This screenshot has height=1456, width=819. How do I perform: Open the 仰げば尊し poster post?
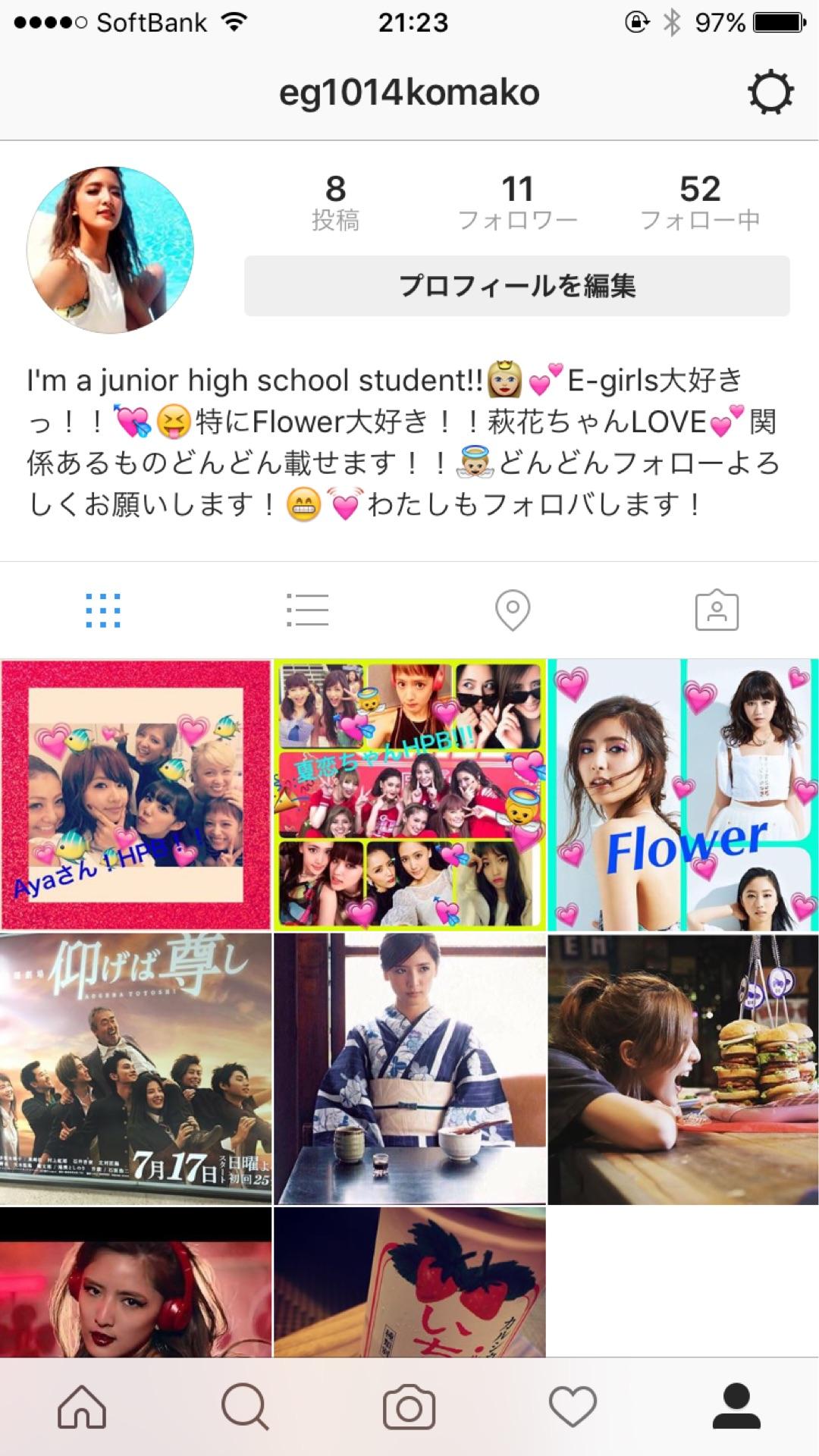[136, 1068]
